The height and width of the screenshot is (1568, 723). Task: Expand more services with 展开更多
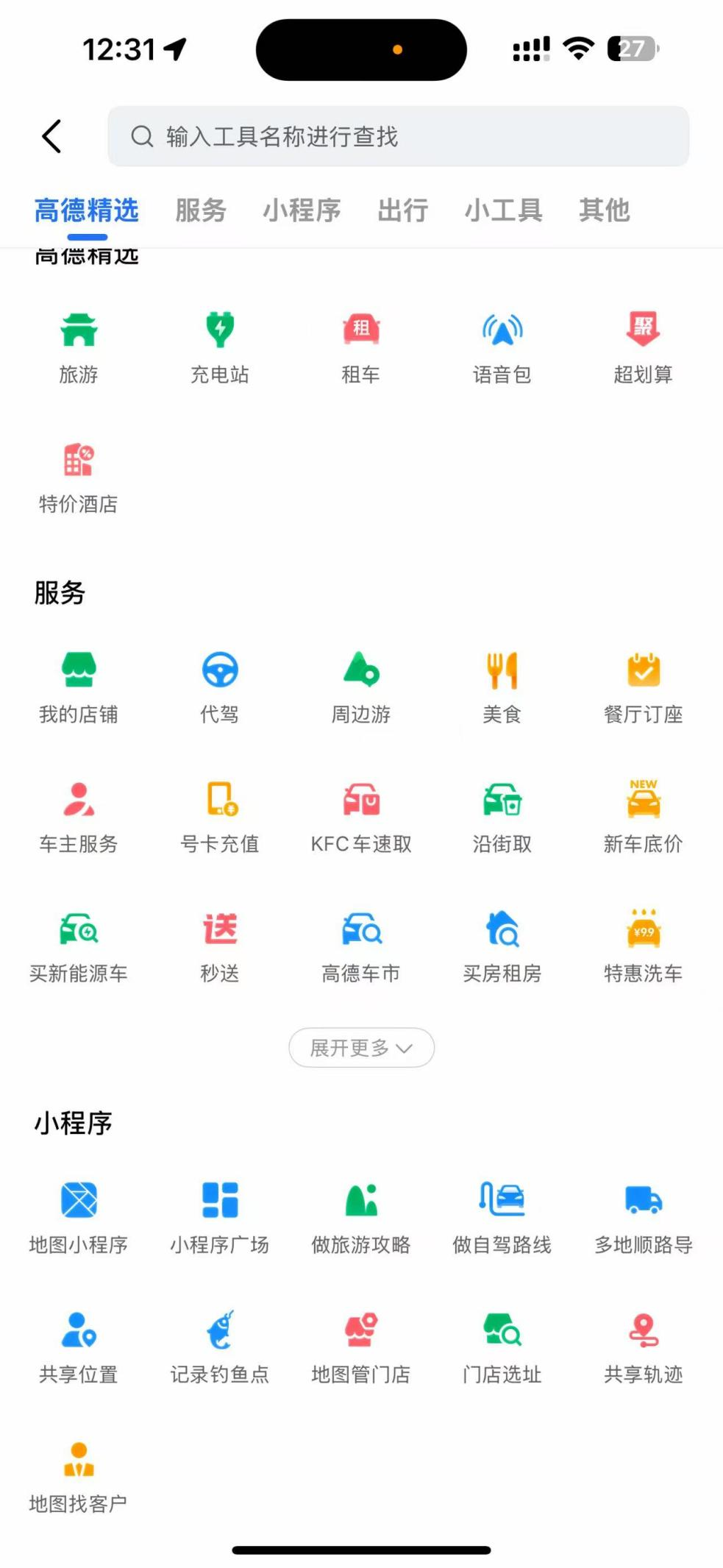361,1047
